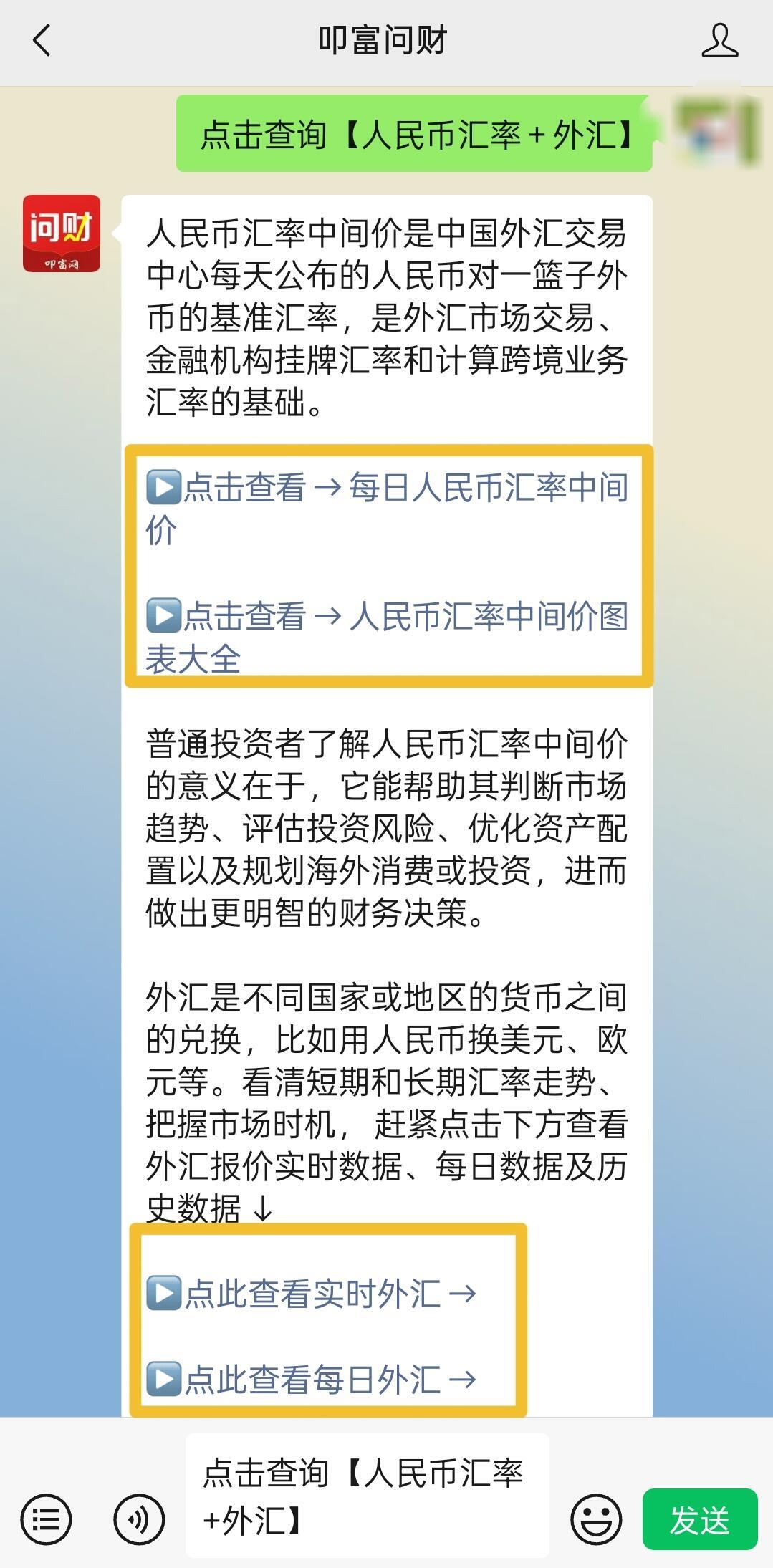Open the 每日人民币汇率中间价 link
The height and width of the screenshot is (1568, 773).
[387, 509]
